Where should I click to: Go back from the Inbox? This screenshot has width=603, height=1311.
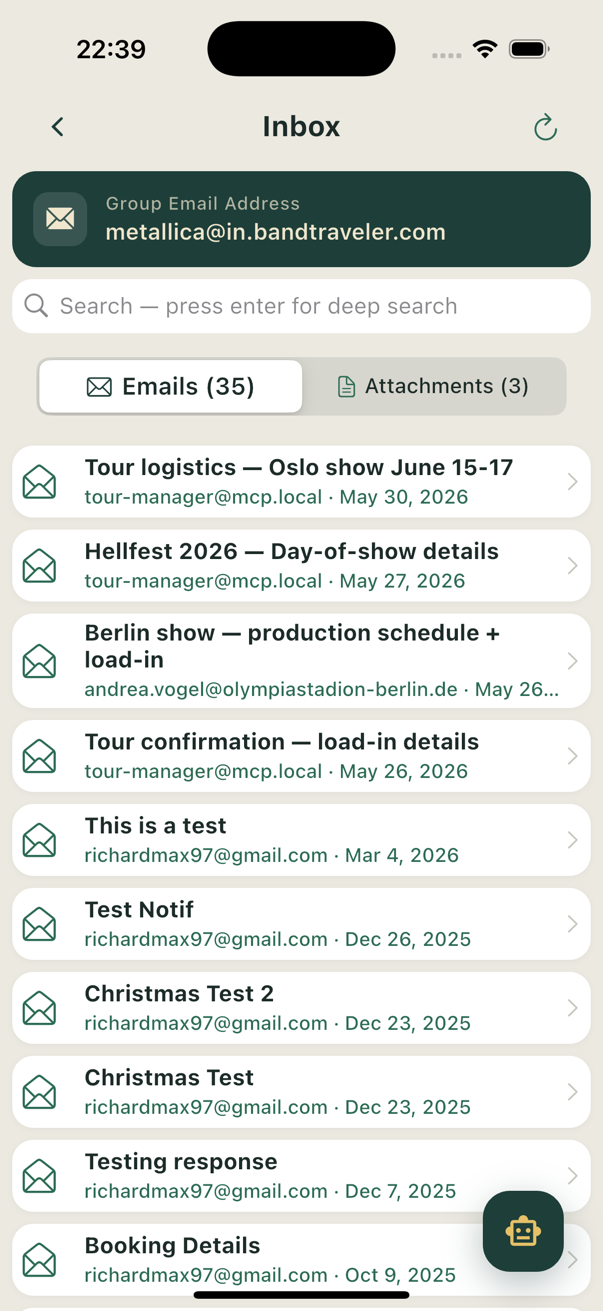click(x=58, y=127)
